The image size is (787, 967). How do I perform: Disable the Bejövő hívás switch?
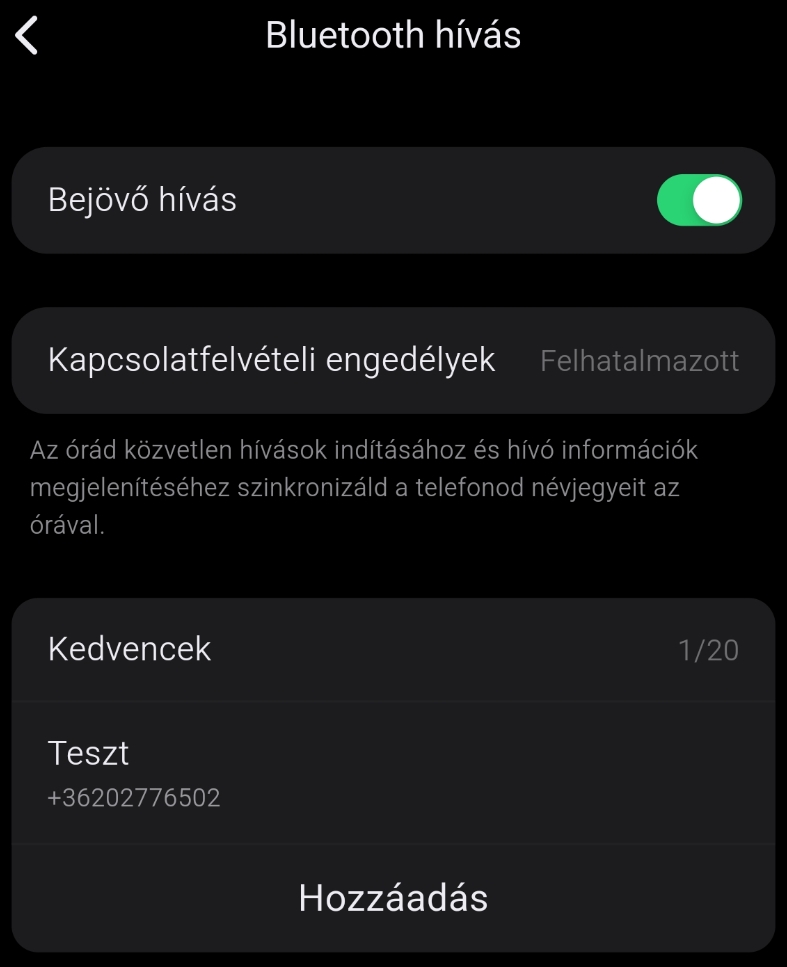[699, 200]
